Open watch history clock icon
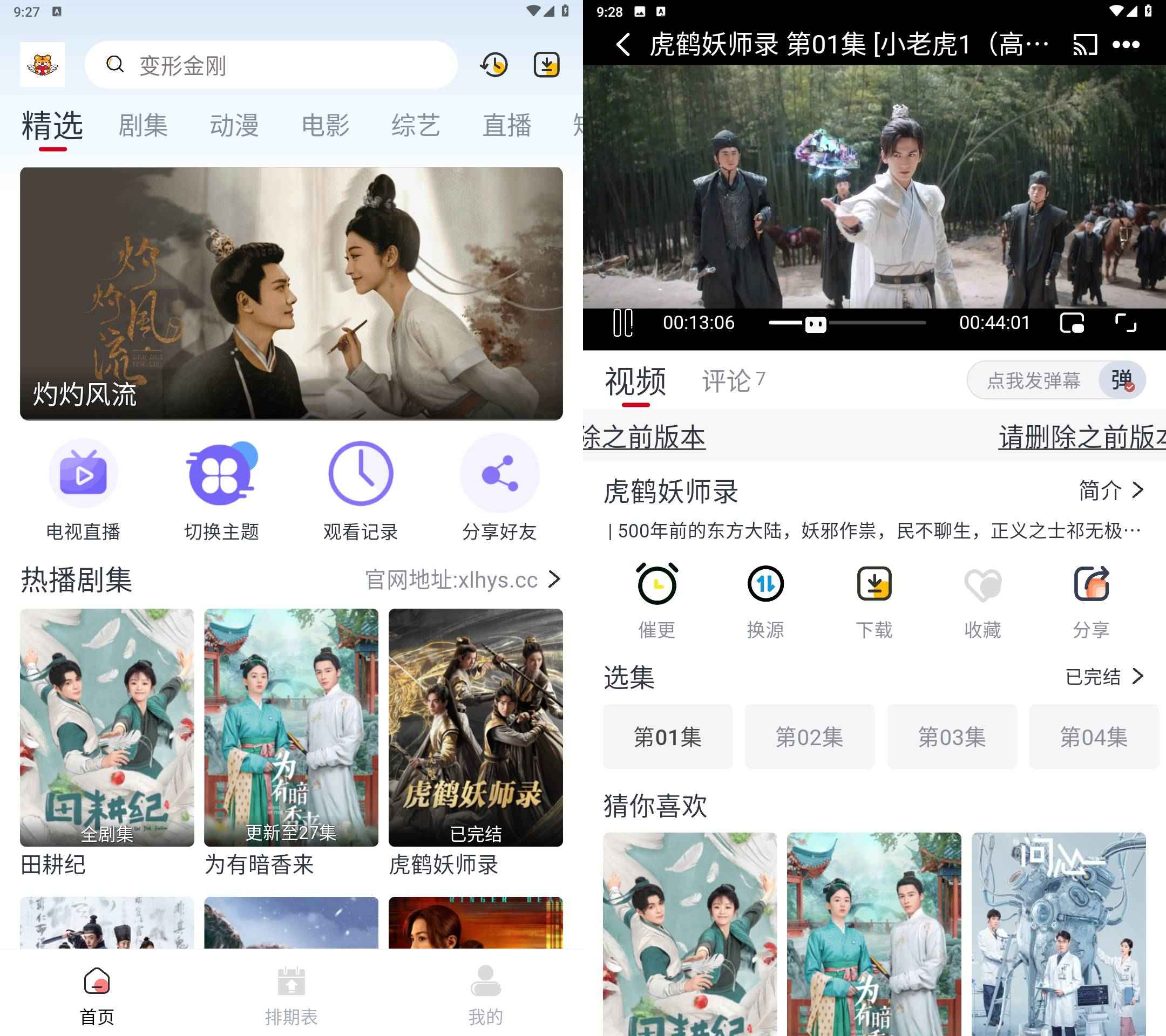 pos(493,65)
